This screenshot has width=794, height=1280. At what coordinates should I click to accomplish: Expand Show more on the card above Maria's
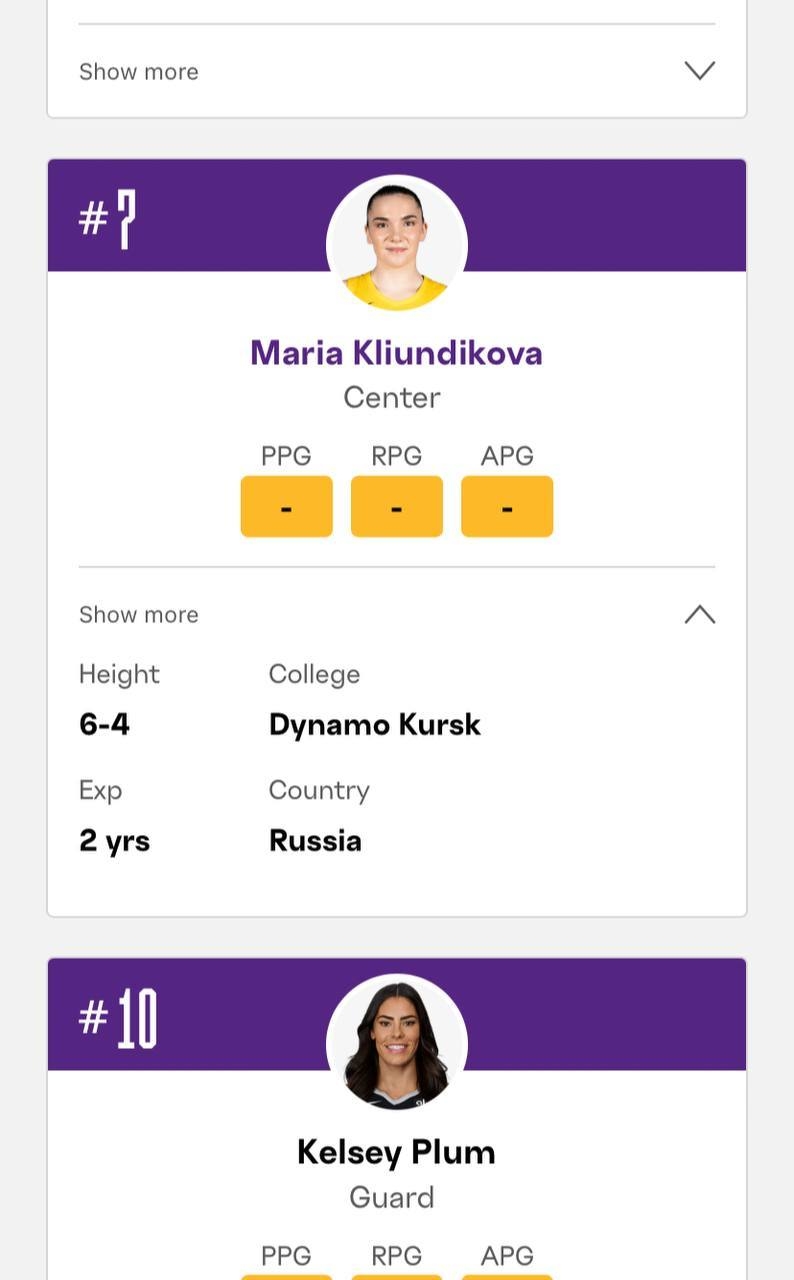(x=699, y=71)
